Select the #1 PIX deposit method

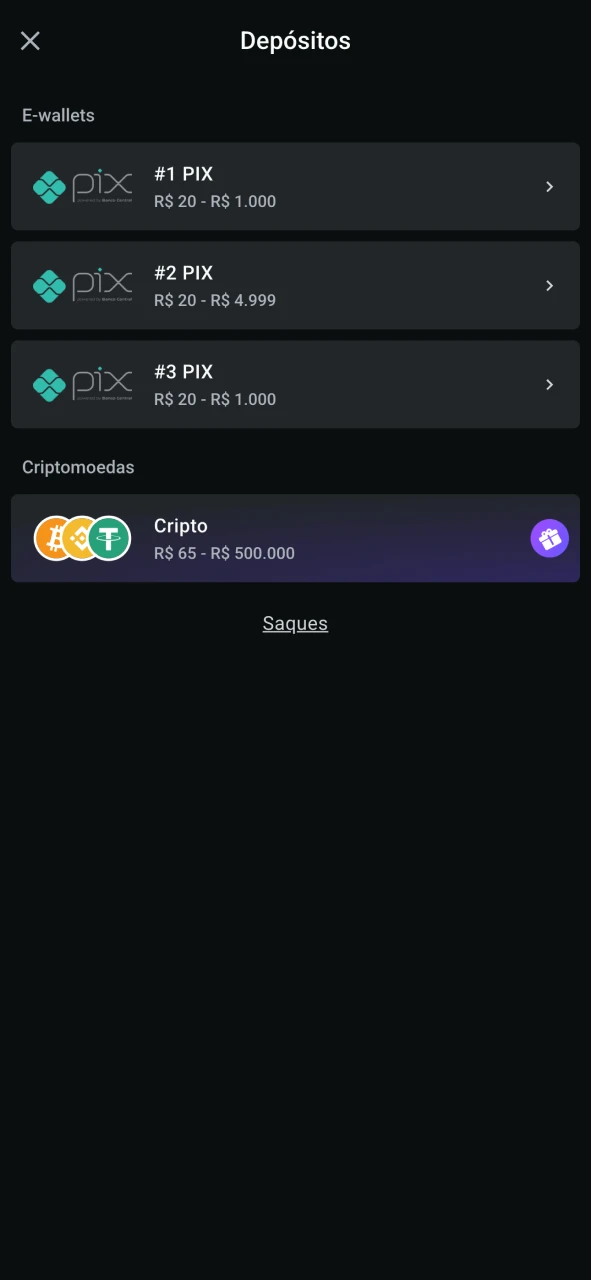click(x=295, y=186)
